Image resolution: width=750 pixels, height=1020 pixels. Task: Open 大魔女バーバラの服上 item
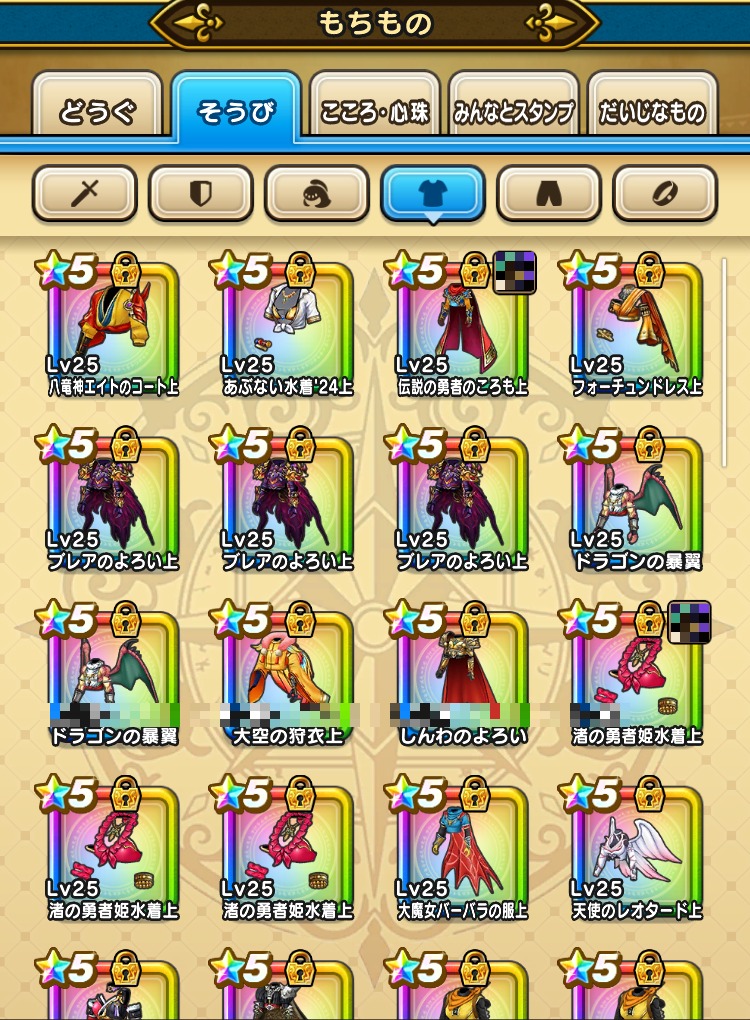[x=461, y=848]
